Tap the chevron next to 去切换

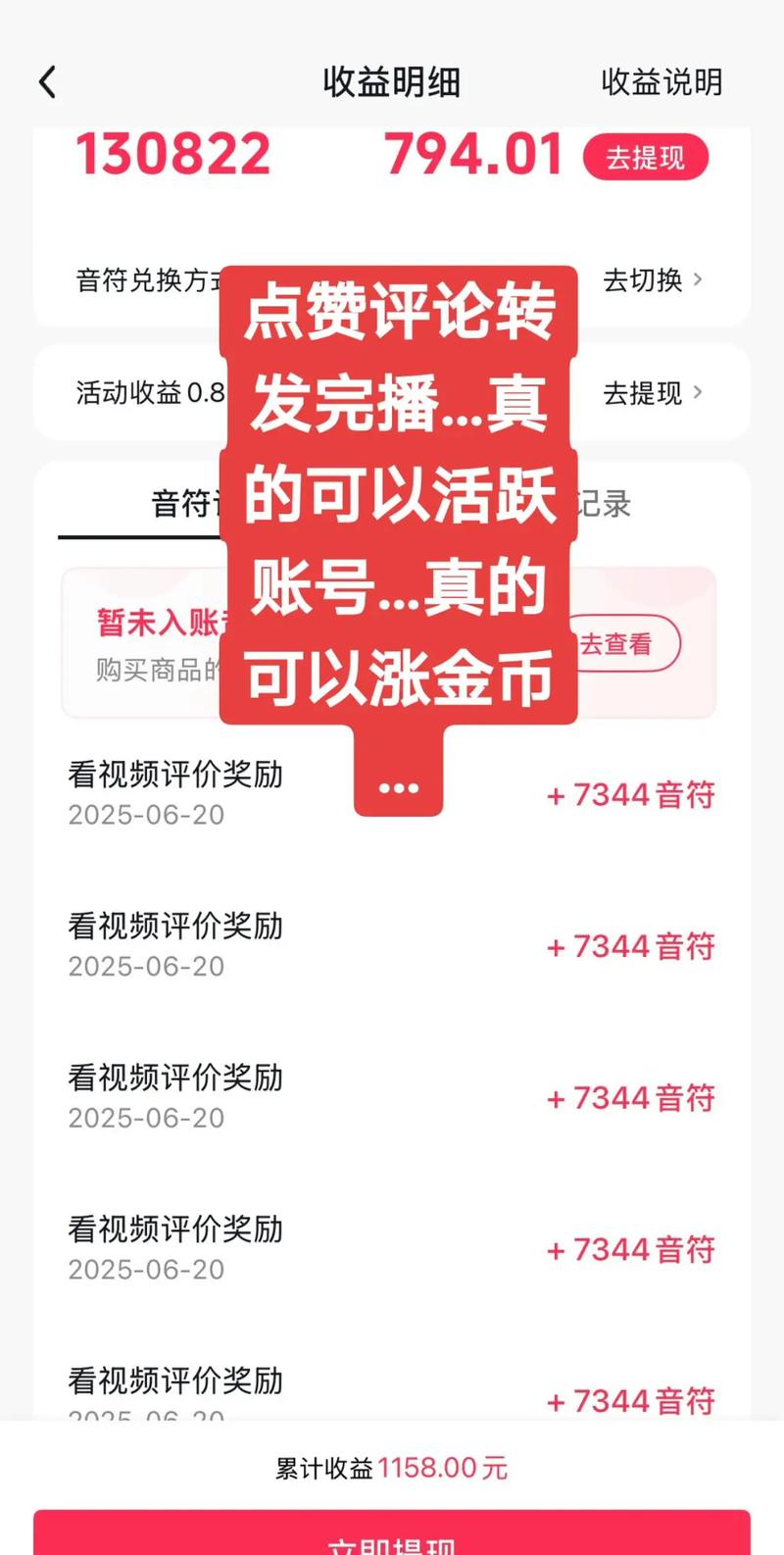coord(700,281)
